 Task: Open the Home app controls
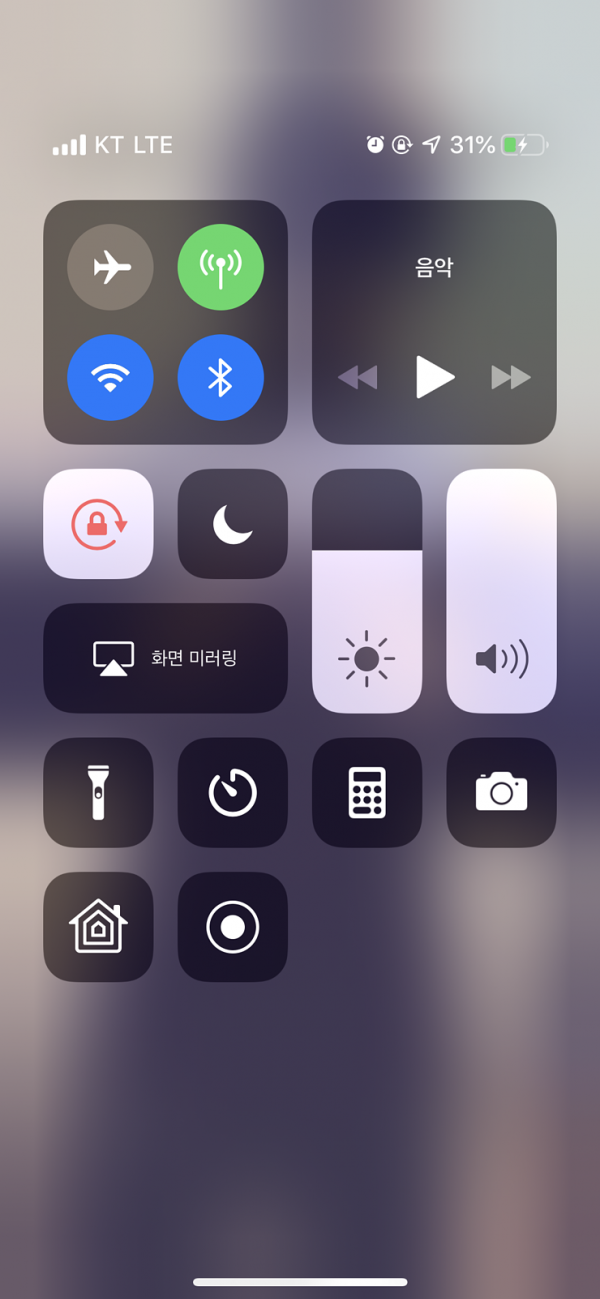[x=98, y=926]
